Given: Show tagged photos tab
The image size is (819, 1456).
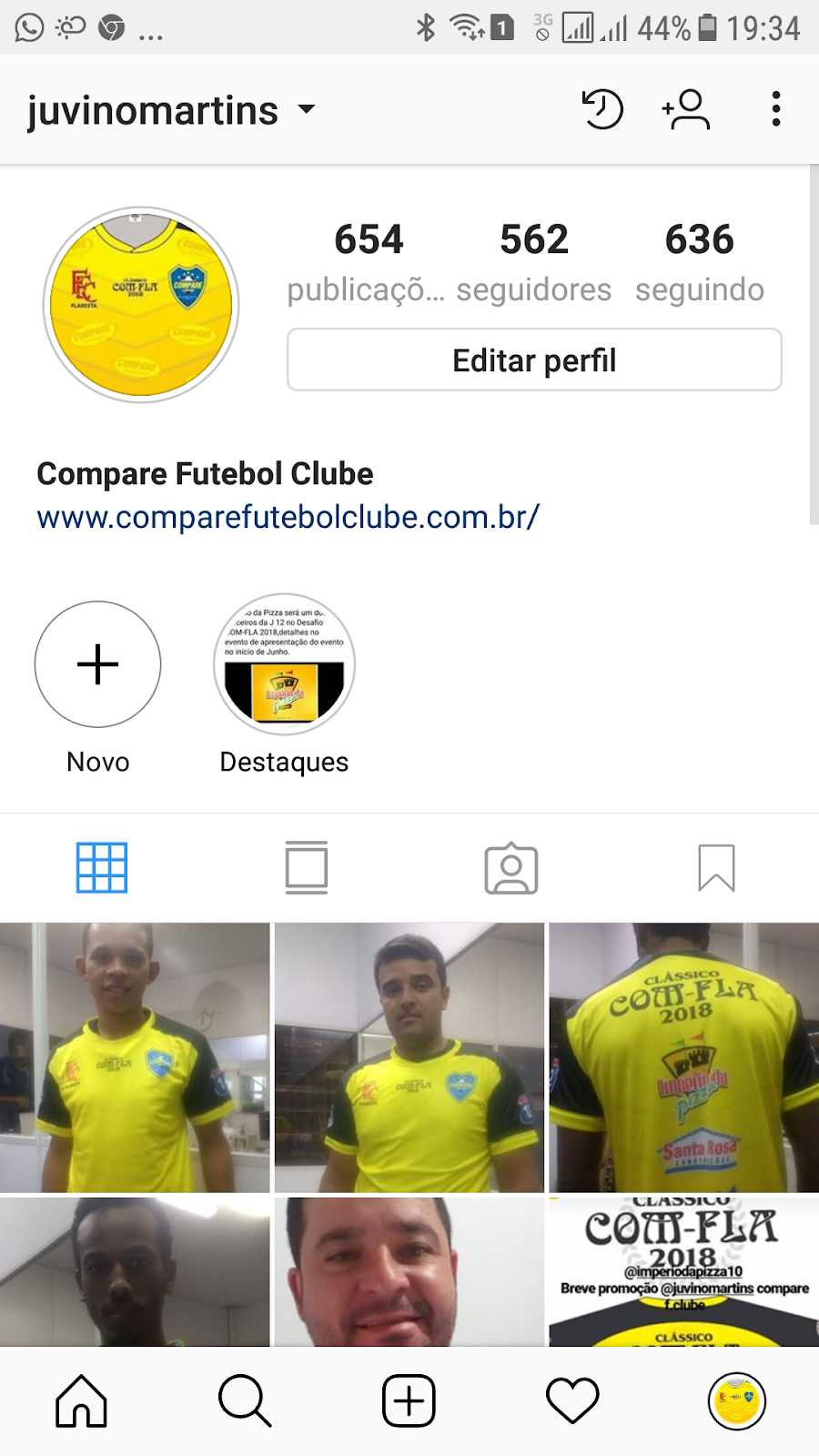Looking at the screenshot, I should 511,867.
